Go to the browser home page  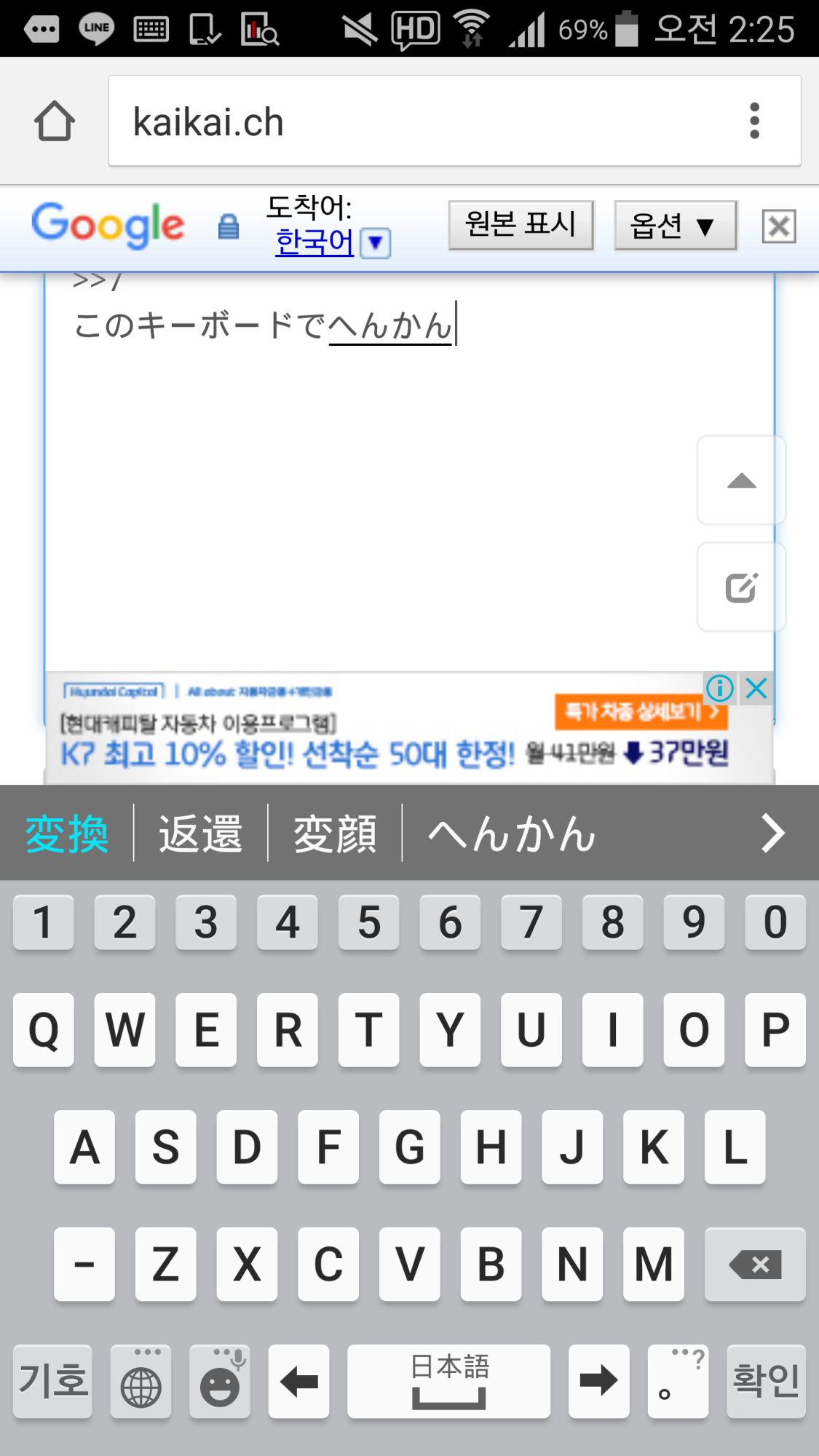(55, 121)
